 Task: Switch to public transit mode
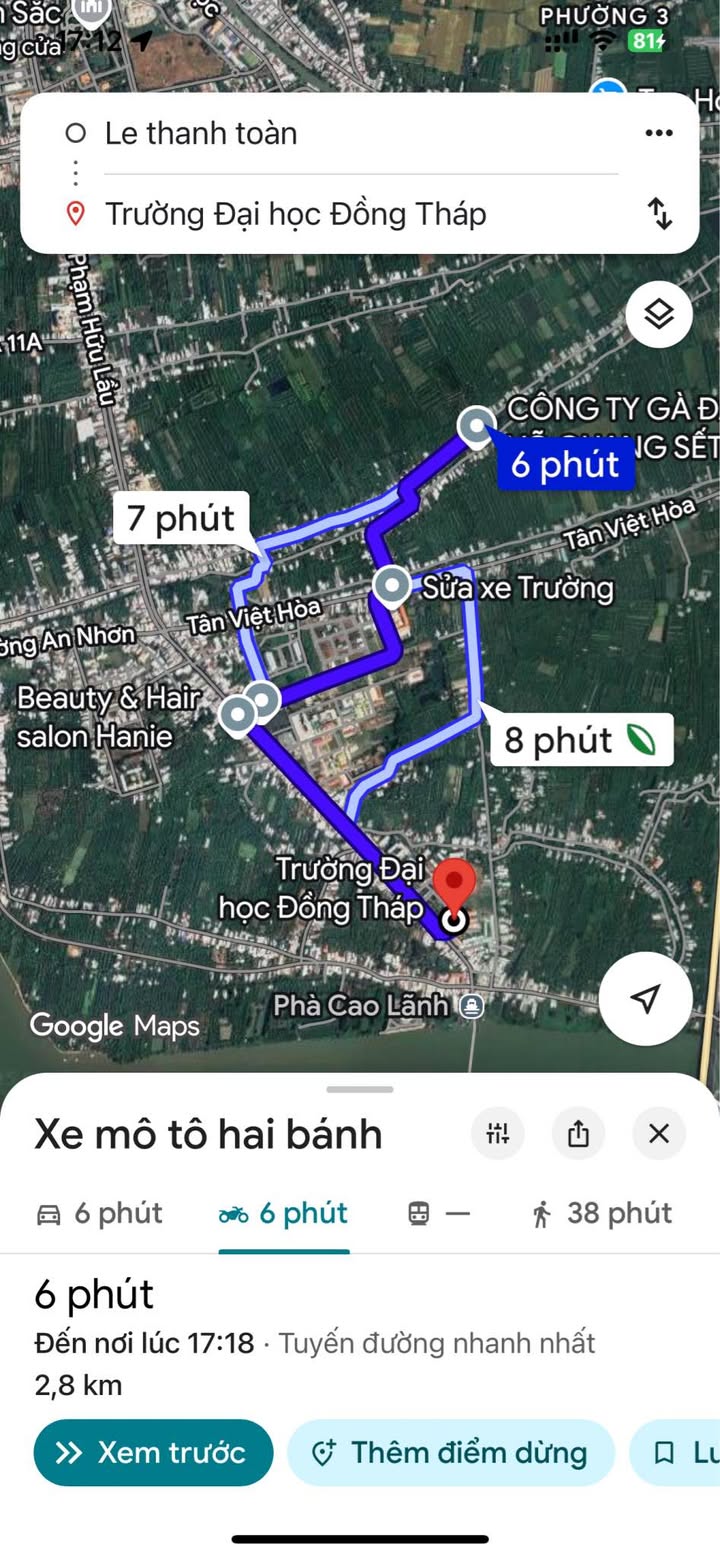pos(438,1213)
